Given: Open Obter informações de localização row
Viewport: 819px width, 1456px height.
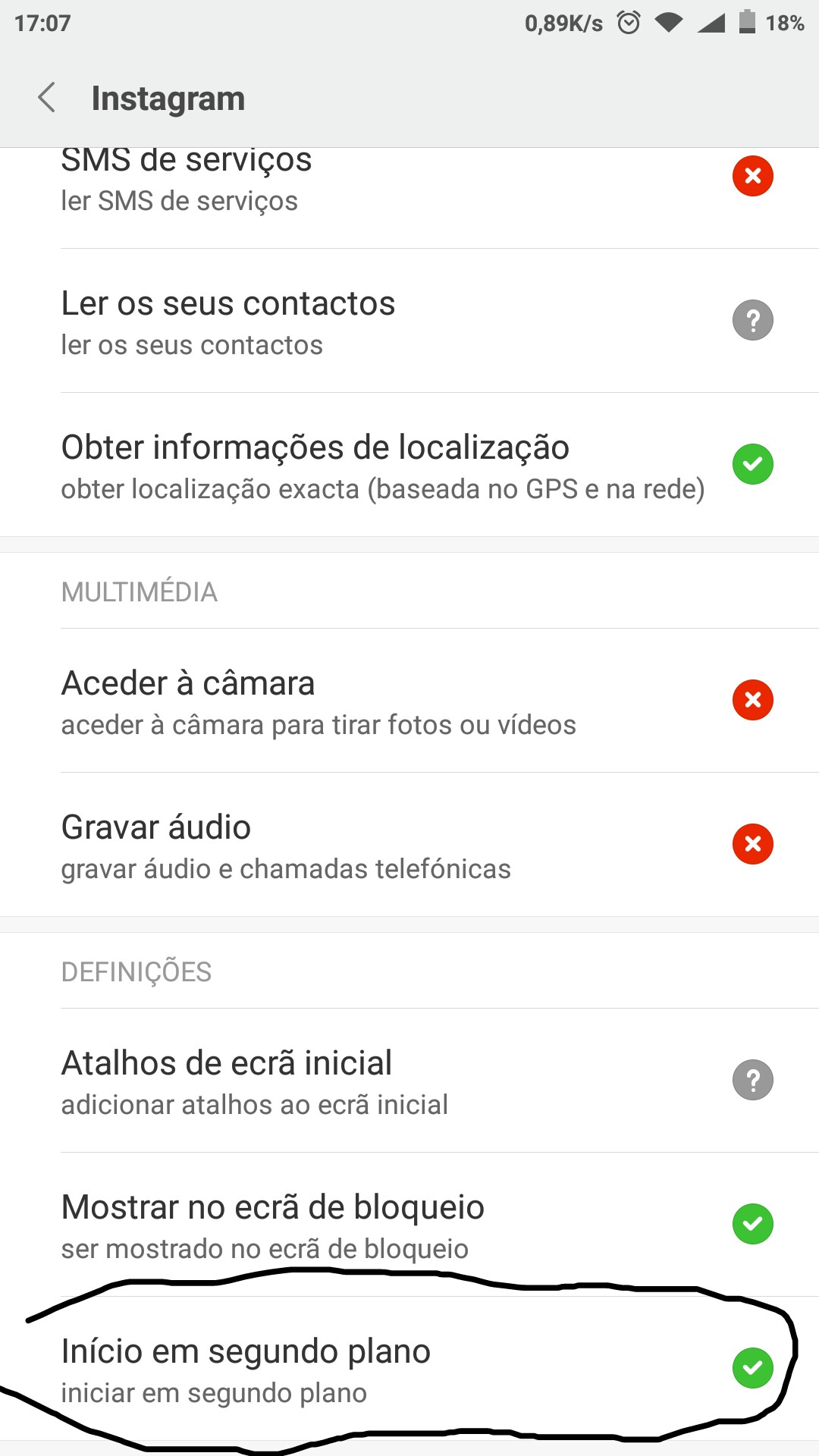Looking at the screenshot, I should (x=409, y=465).
